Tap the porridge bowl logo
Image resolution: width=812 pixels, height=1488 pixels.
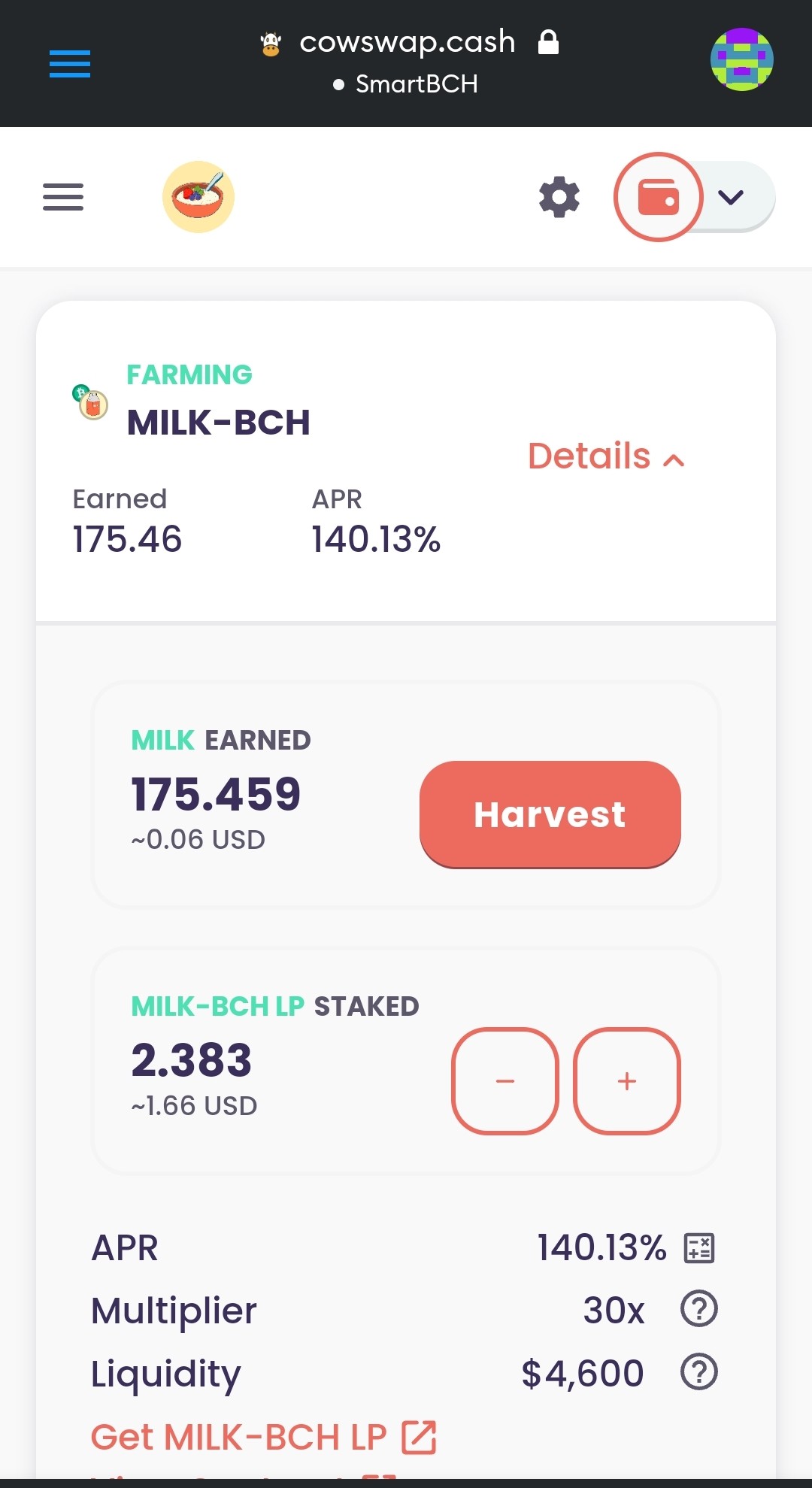point(198,197)
